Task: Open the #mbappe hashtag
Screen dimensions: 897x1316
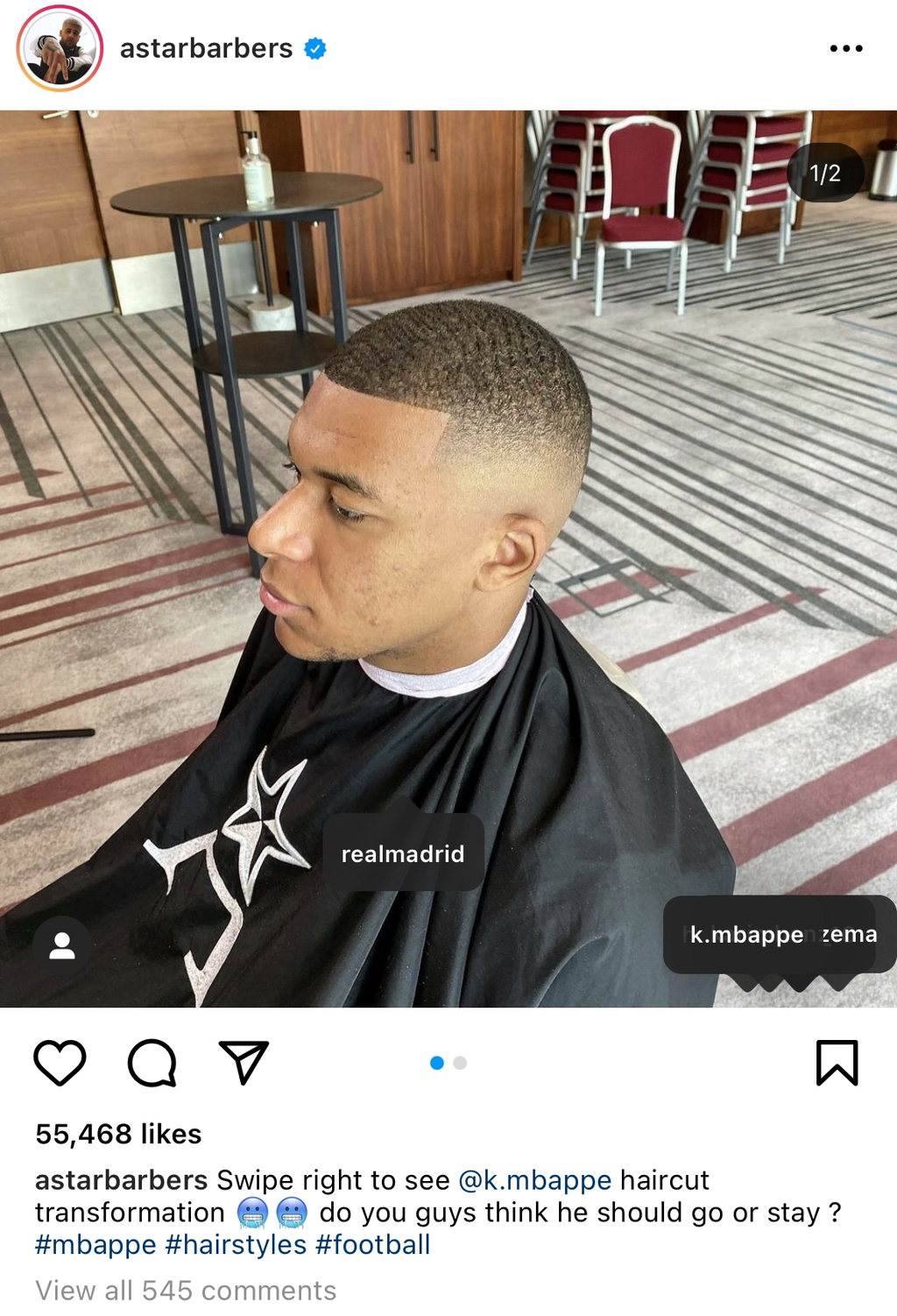Action: tap(95, 1245)
